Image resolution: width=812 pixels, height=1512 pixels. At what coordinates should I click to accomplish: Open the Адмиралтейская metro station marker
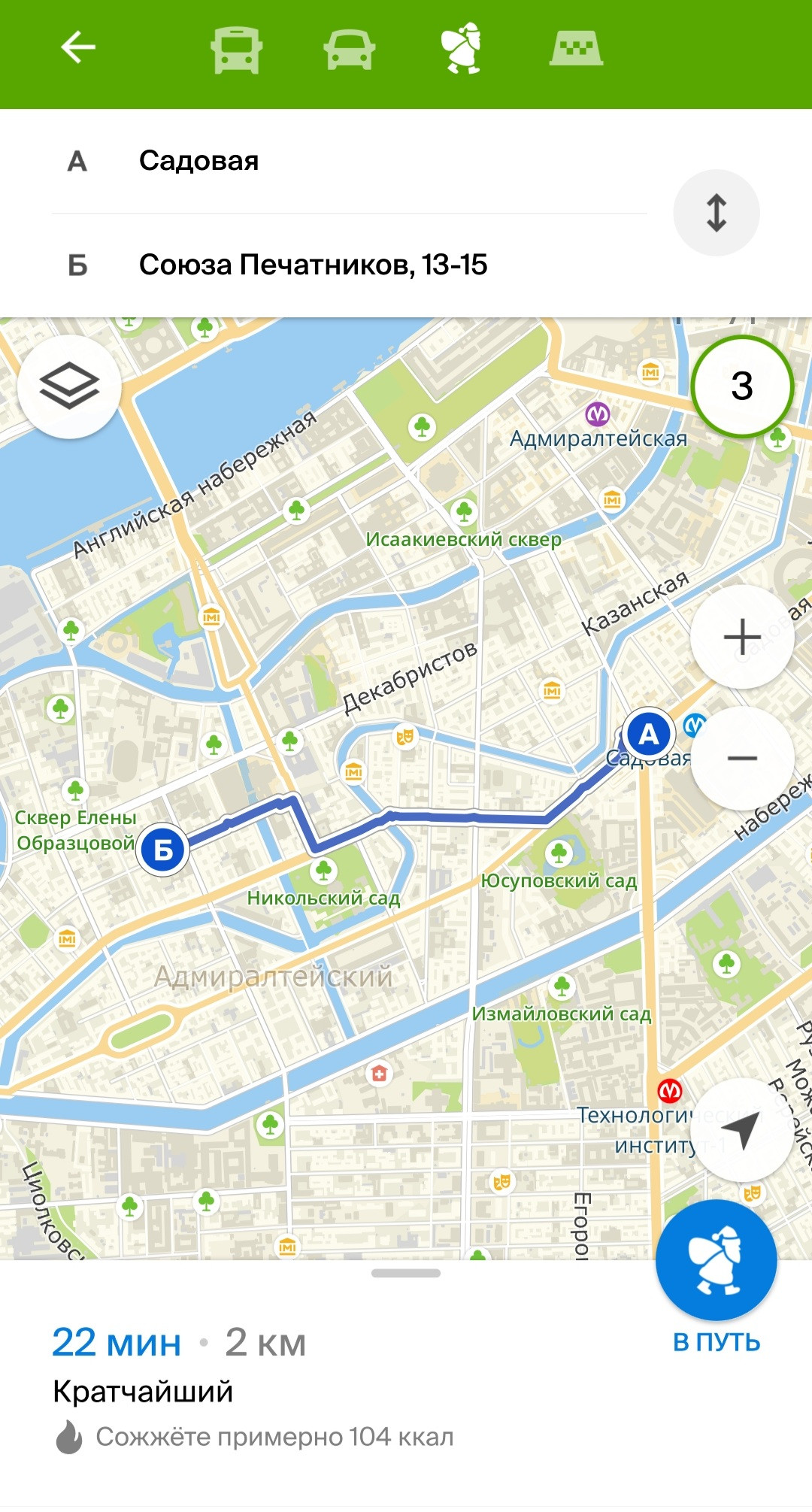[x=598, y=413]
